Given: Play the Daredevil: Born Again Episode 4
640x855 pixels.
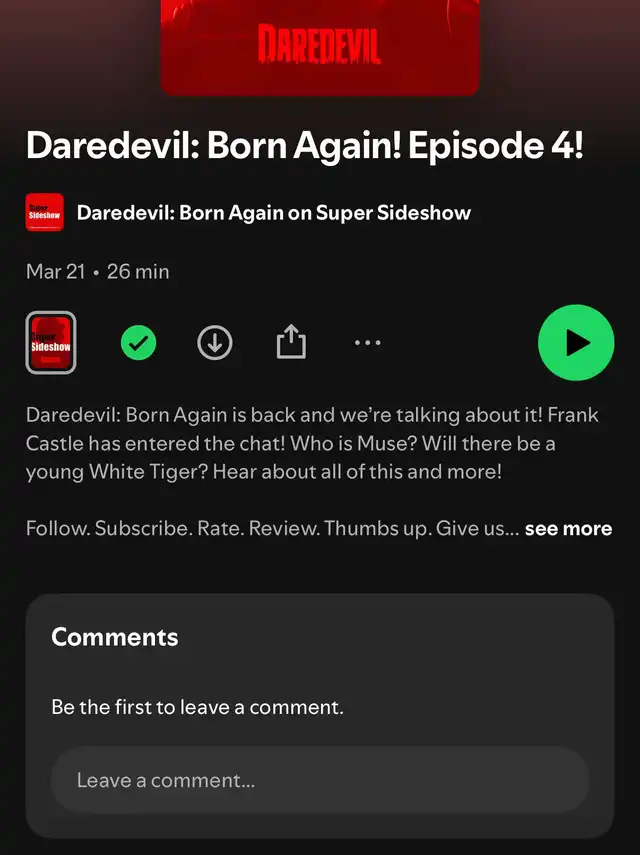Looking at the screenshot, I should (576, 343).
